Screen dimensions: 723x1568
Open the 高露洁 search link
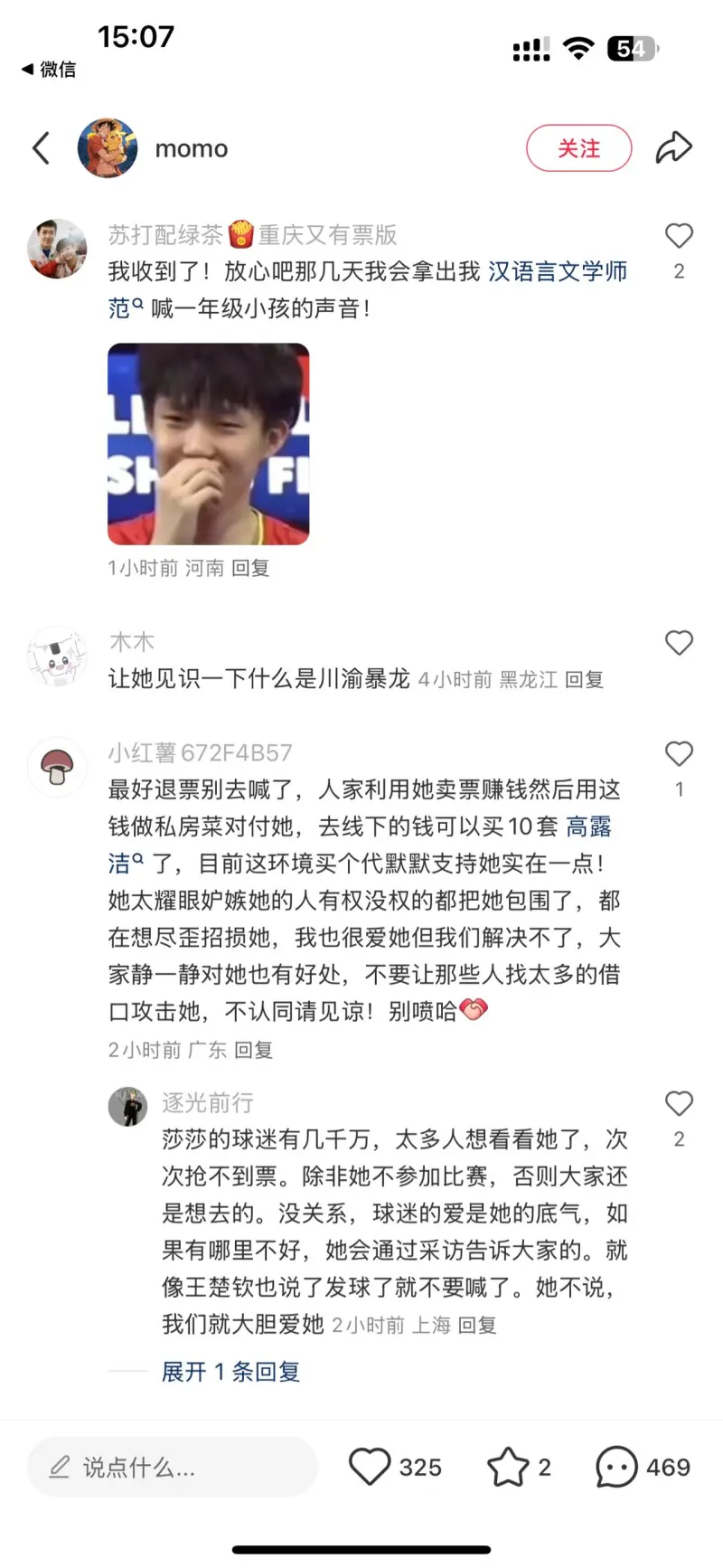coord(588,827)
